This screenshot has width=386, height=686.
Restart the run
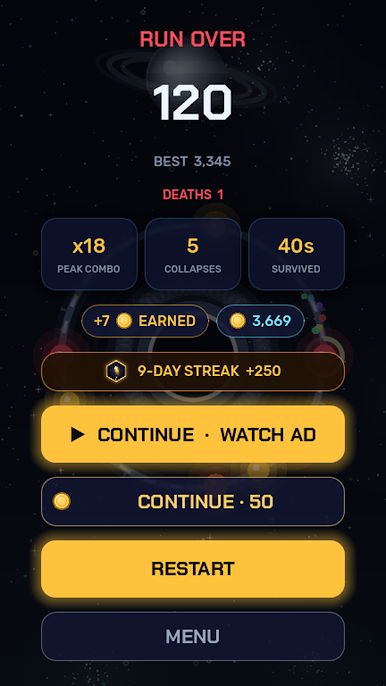coord(193,569)
